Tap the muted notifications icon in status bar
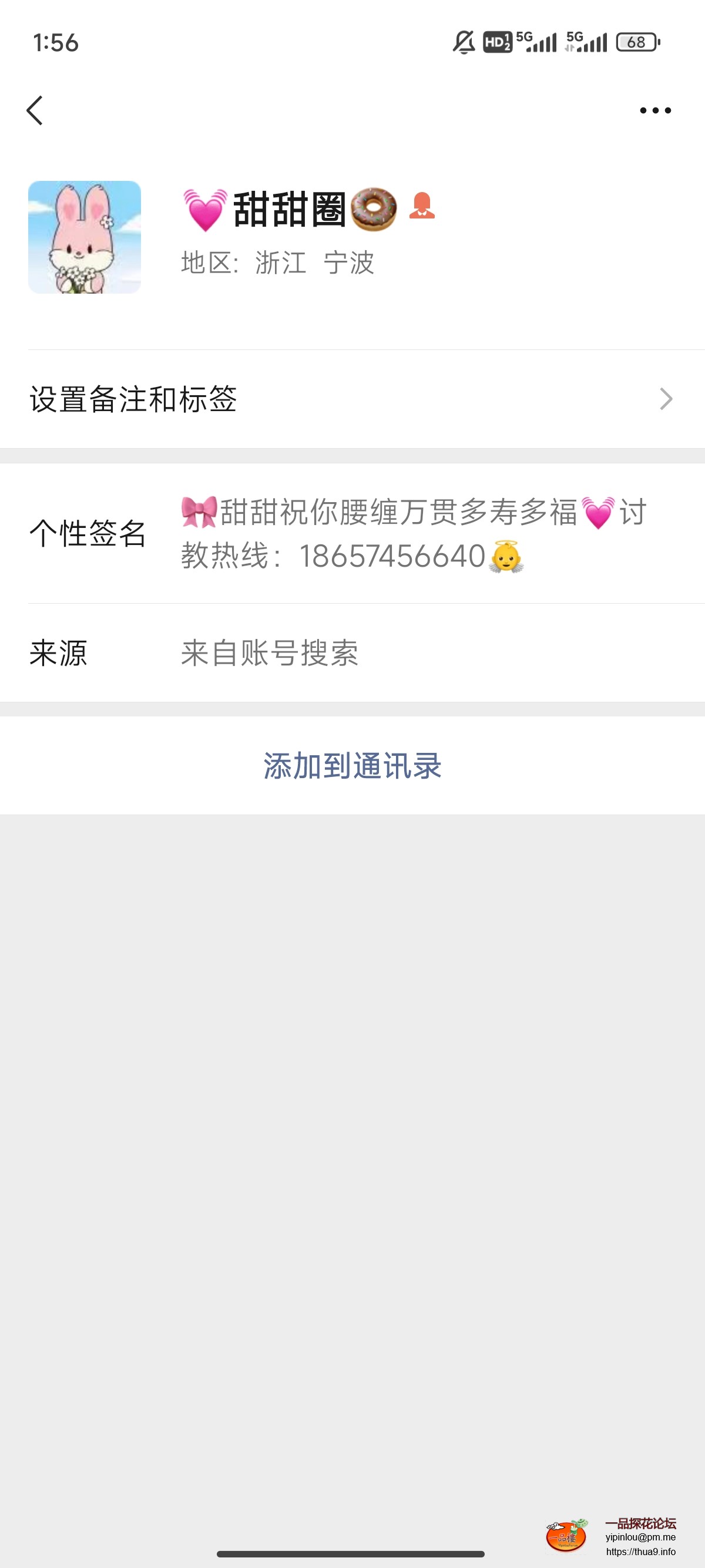Viewport: 705px width, 1568px height. (x=463, y=41)
